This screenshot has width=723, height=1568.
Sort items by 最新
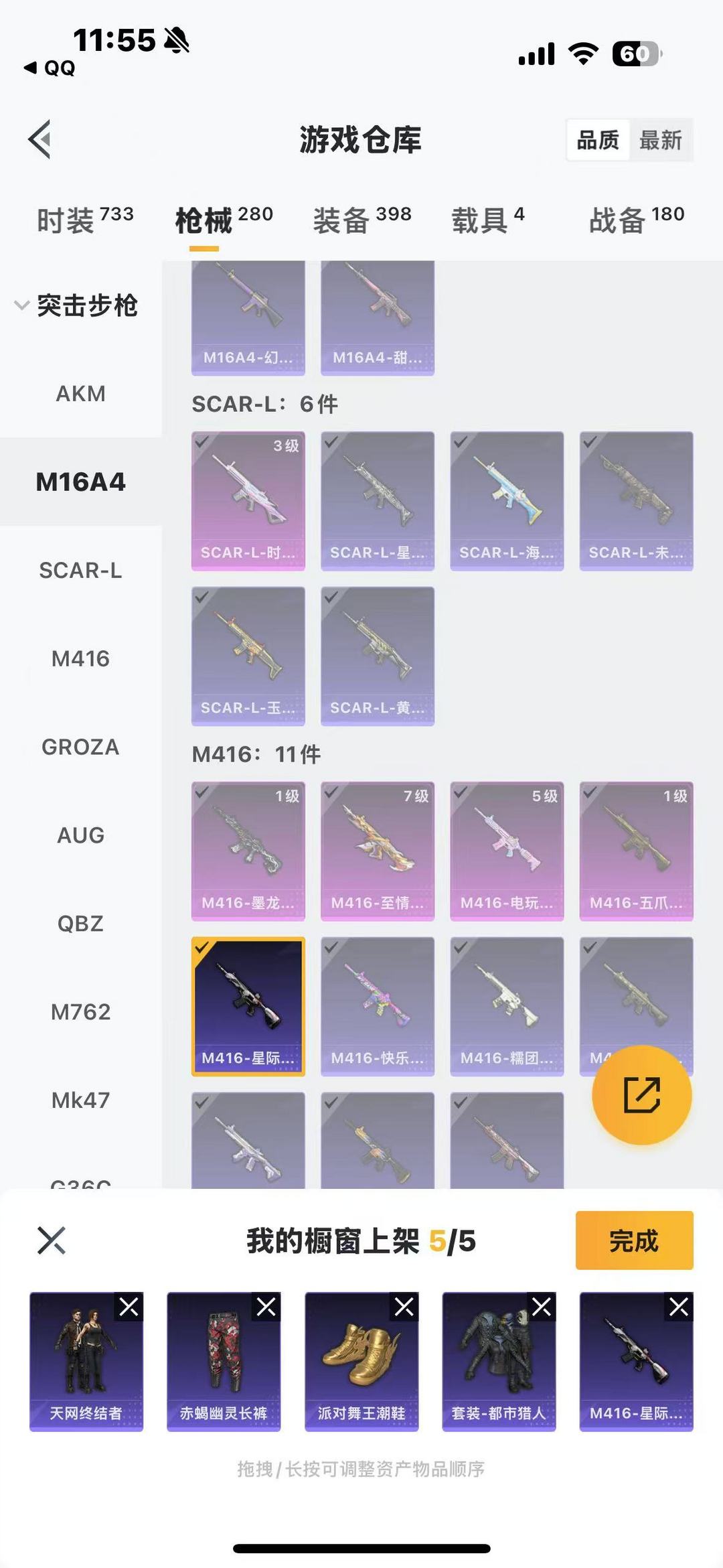(x=660, y=140)
